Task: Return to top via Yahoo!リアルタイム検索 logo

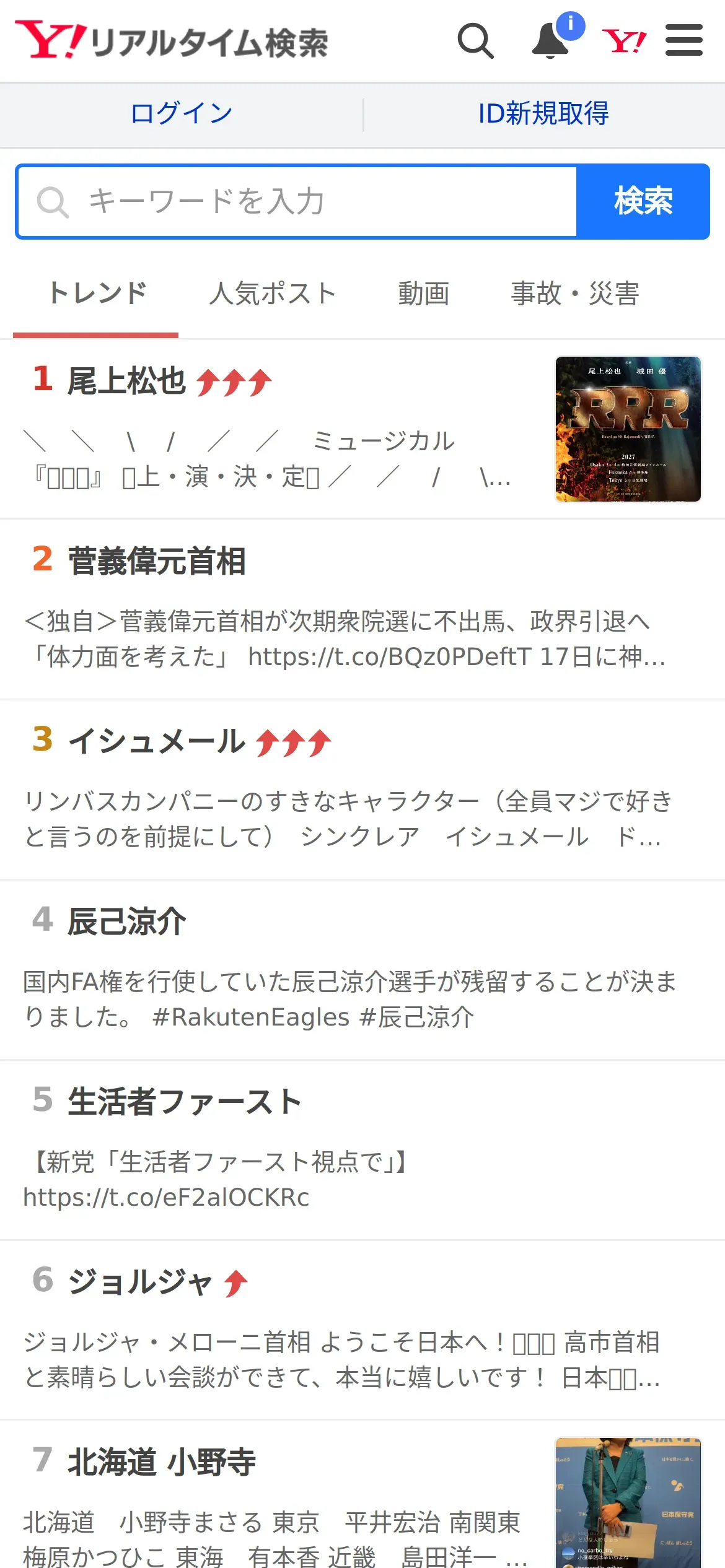Action: pyautogui.click(x=172, y=41)
